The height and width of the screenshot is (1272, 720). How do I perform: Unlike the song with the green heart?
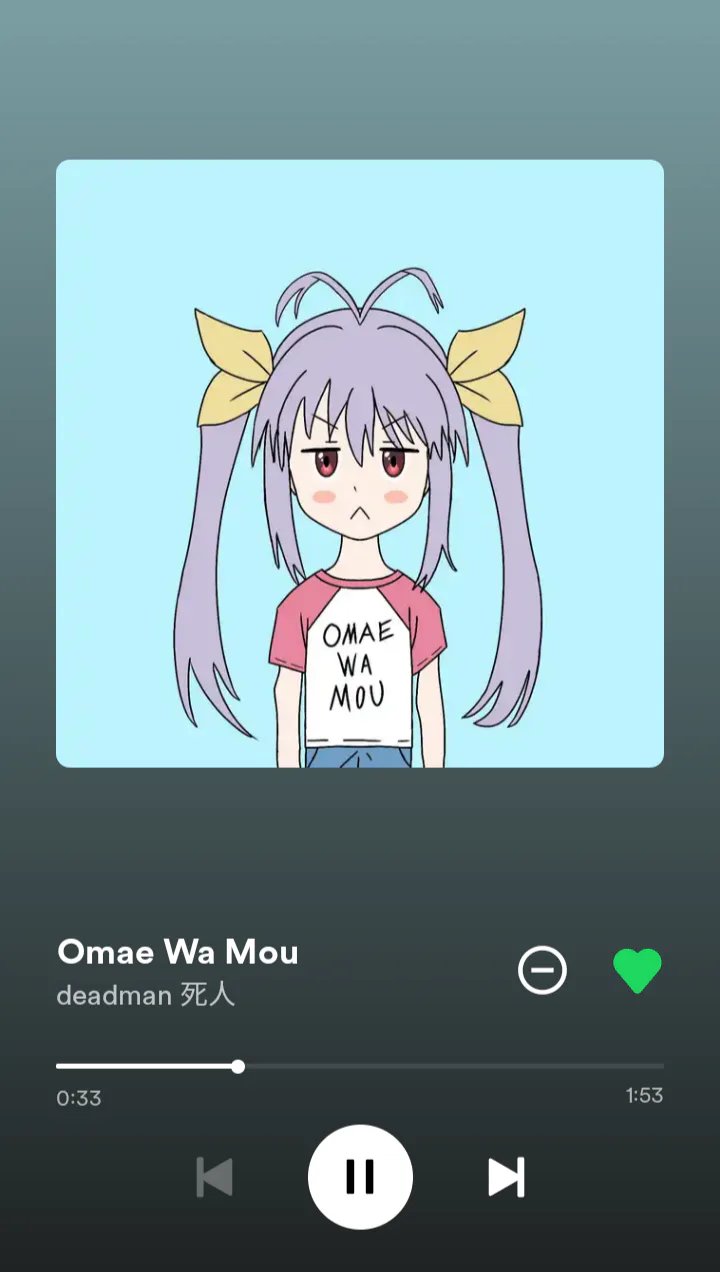[x=637, y=970]
